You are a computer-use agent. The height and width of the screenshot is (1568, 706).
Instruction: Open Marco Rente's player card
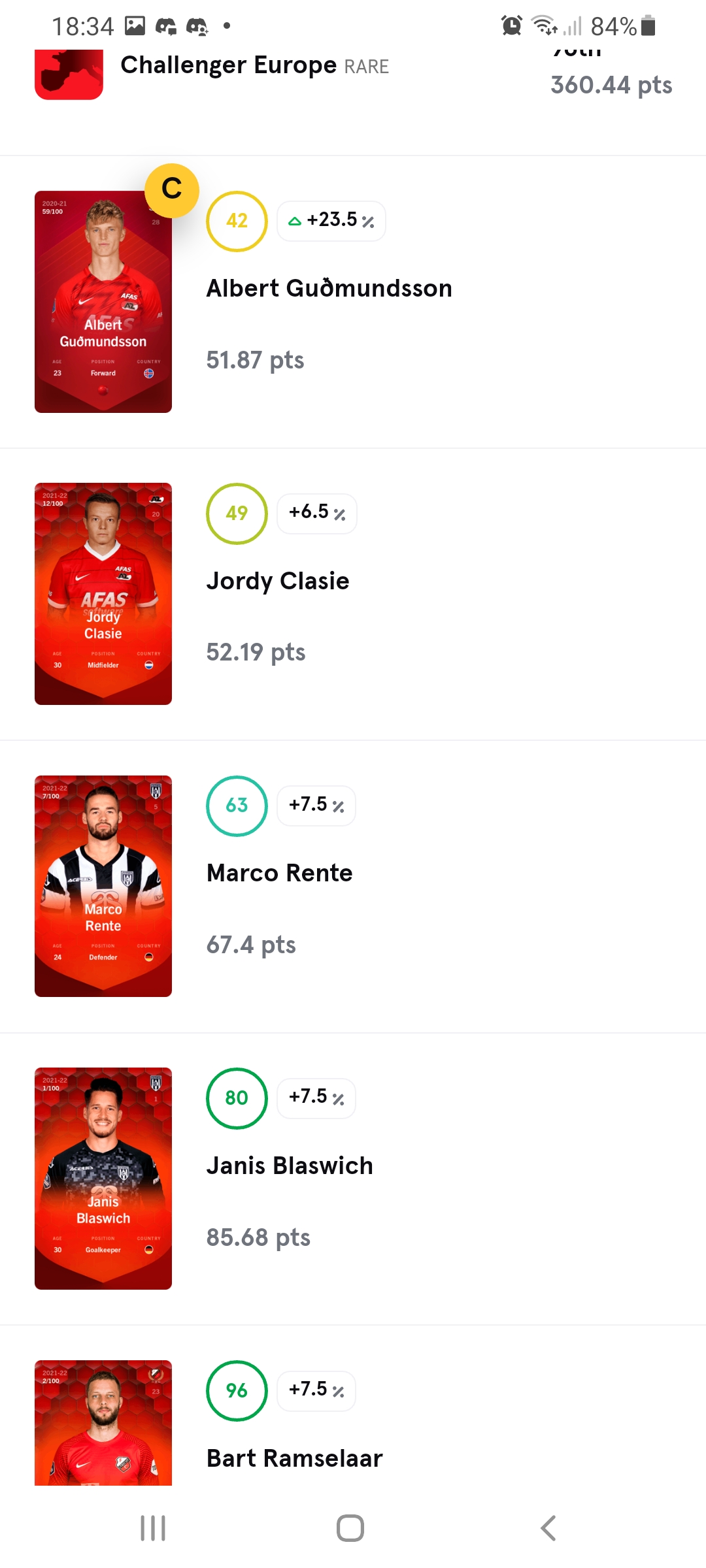pyautogui.click(x=103, y=886)
